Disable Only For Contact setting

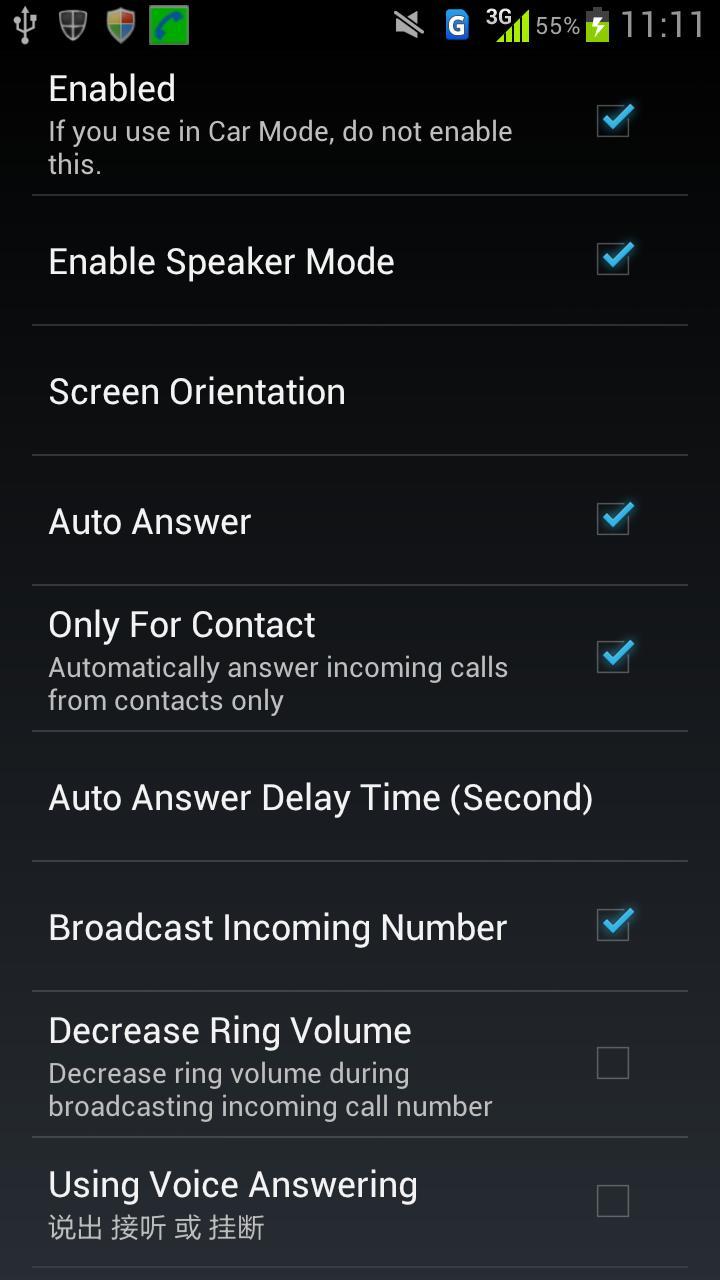pyautogui.click(x=613, y=657)
